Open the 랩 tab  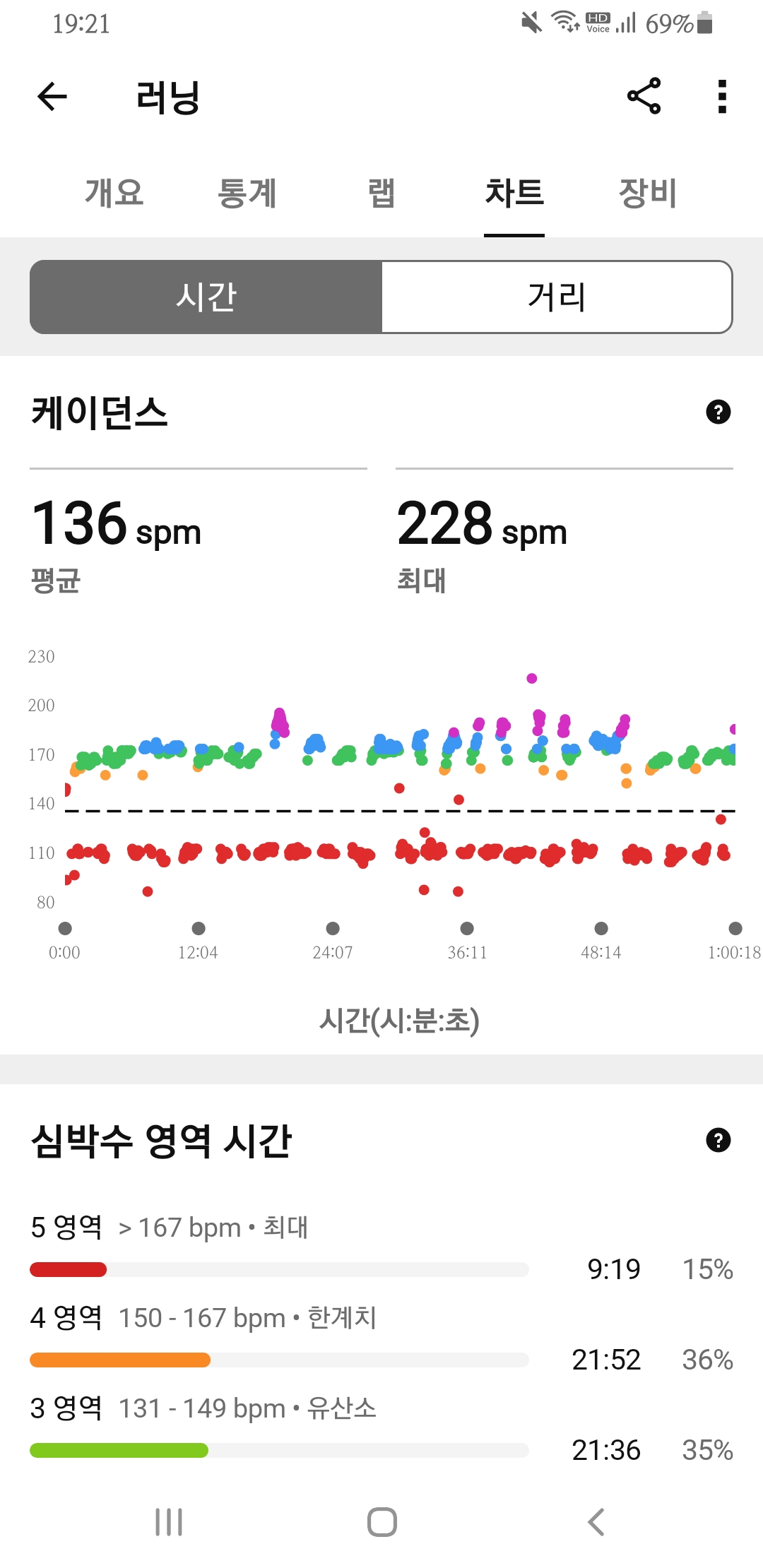[x=381, y=193]
